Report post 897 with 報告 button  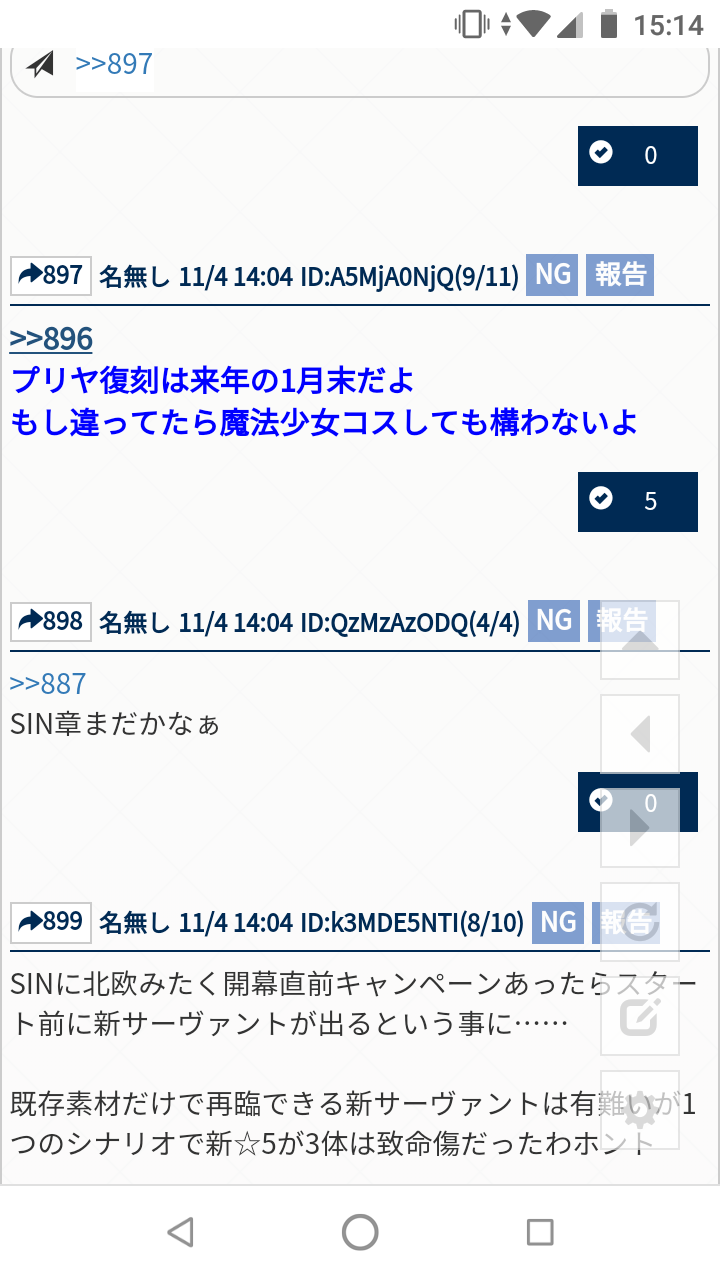[620, 274]
